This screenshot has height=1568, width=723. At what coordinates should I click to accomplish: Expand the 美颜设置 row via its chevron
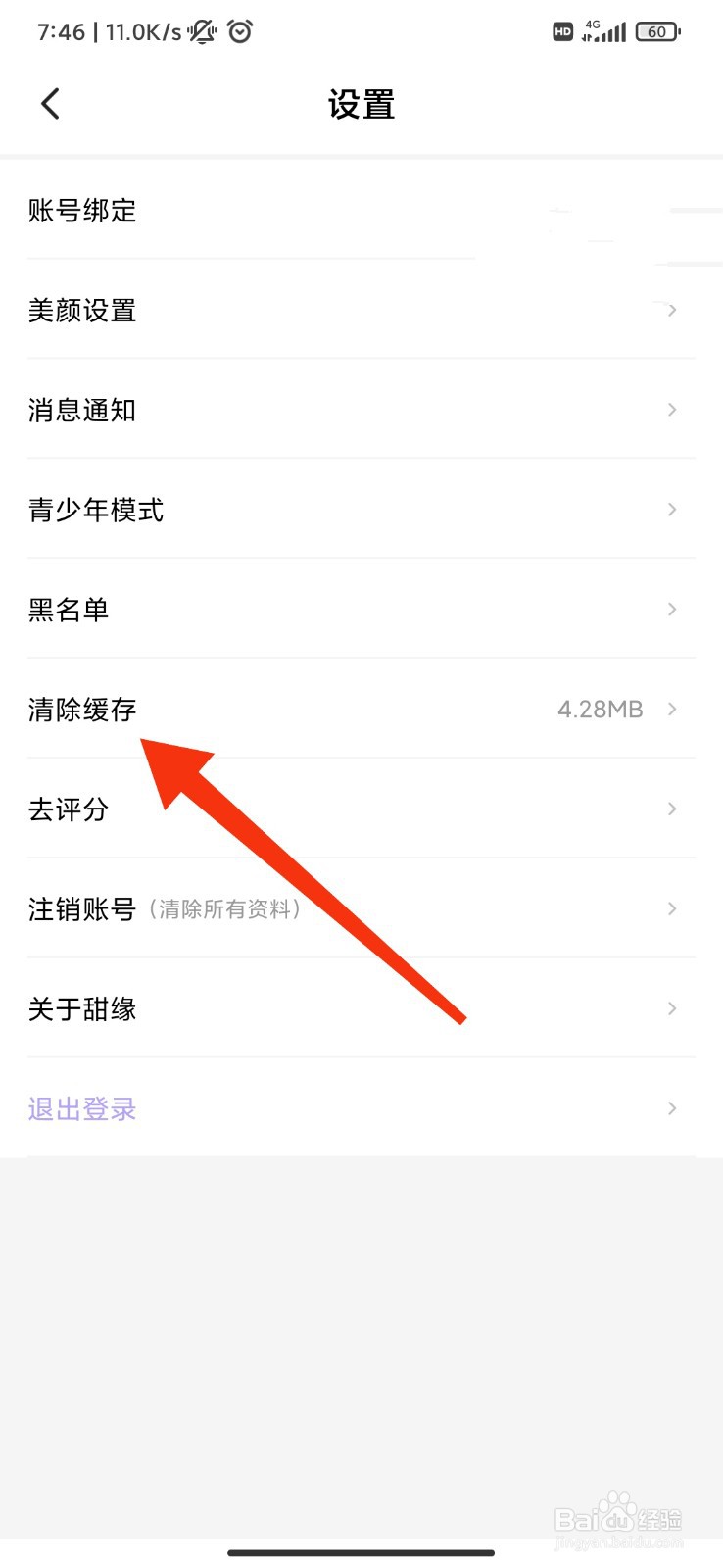(671, 310)
